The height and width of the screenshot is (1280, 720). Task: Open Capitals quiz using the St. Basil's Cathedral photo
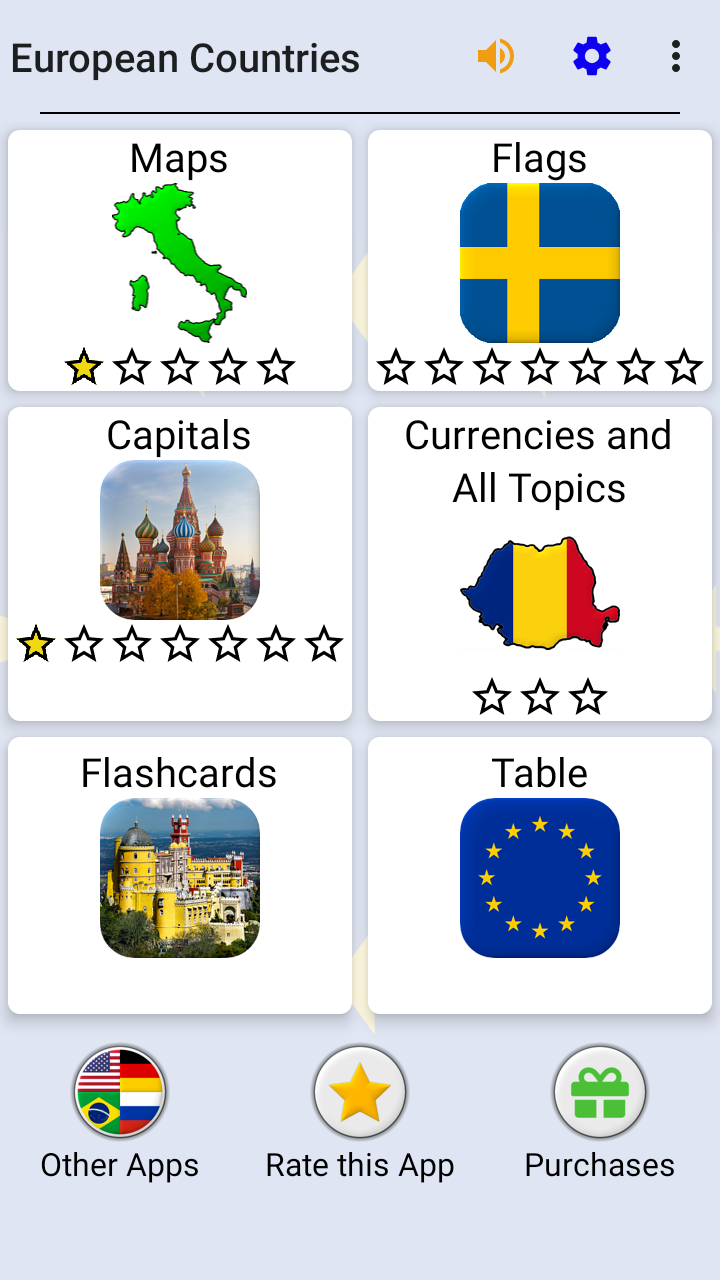coord(178,540)
